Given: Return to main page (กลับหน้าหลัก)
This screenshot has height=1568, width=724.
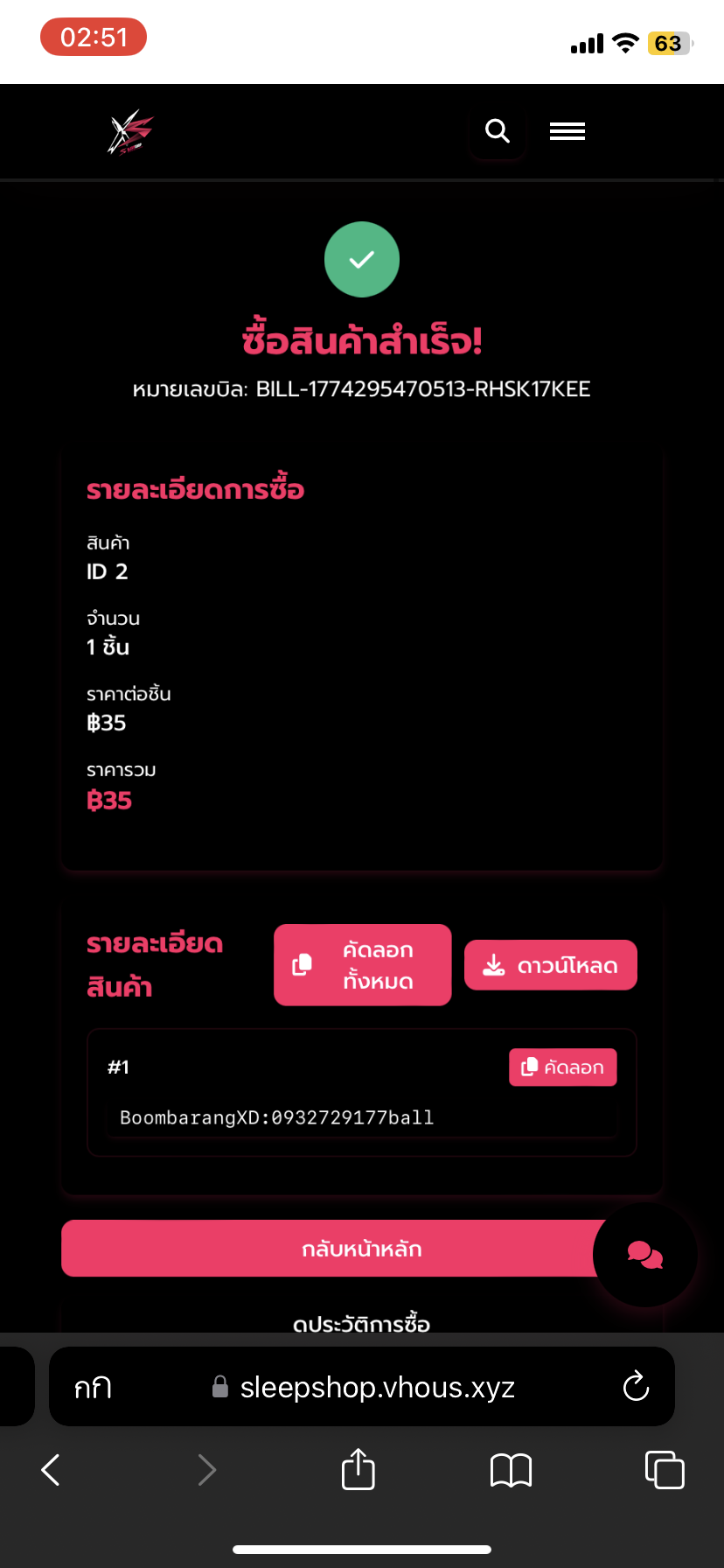Looking at the screenshot, I should tap(332, 1249).
